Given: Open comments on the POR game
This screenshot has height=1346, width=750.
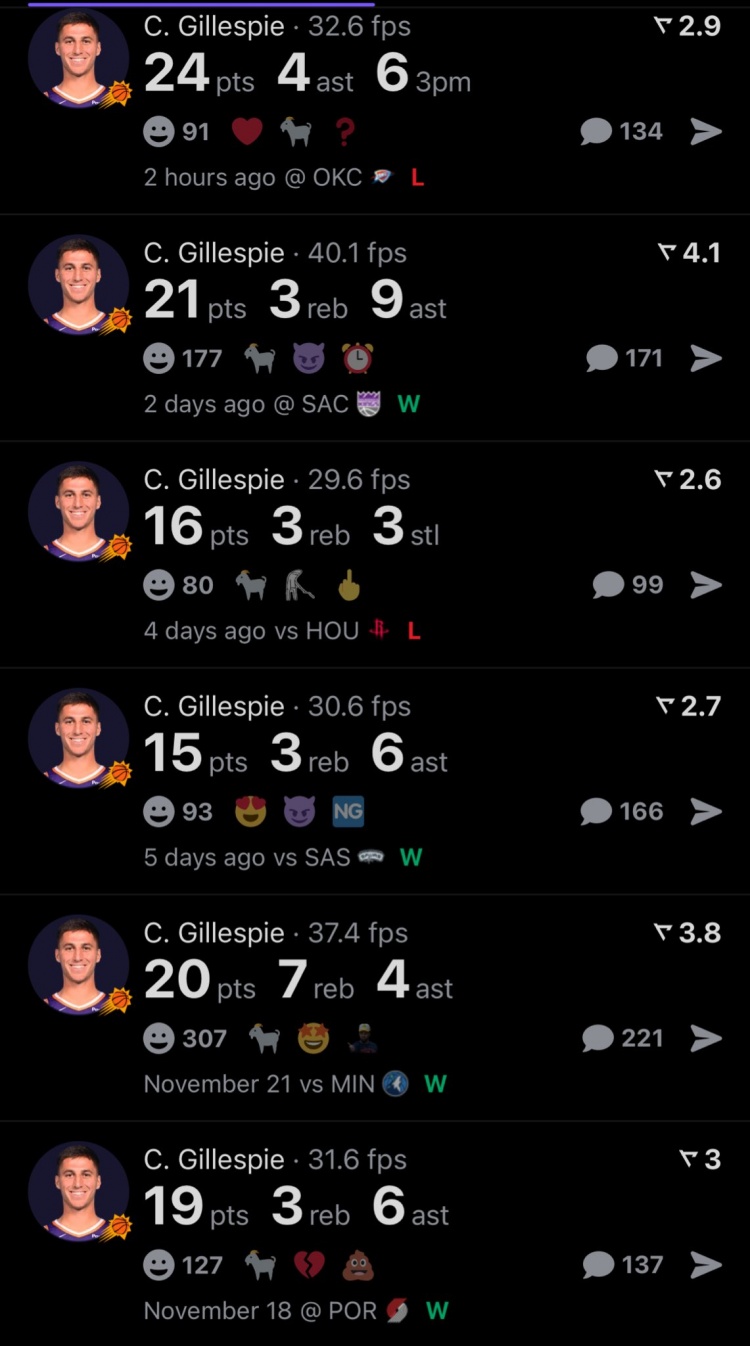Looking at the screenshot, I should (x=622, y=1265).
